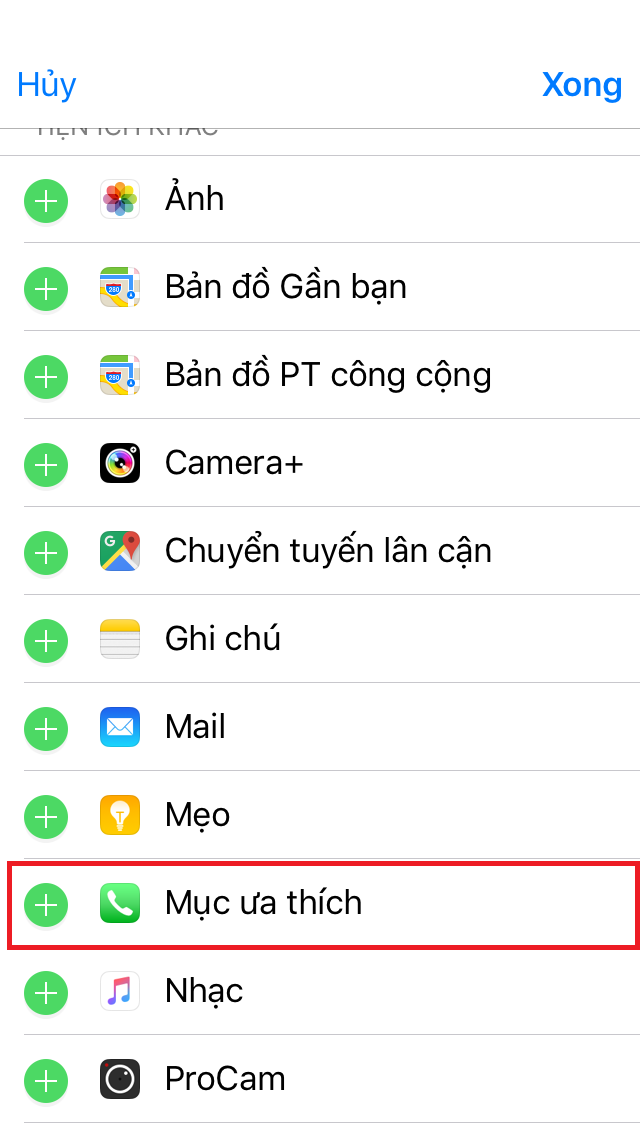Add the Mail widget

(46, 728)
